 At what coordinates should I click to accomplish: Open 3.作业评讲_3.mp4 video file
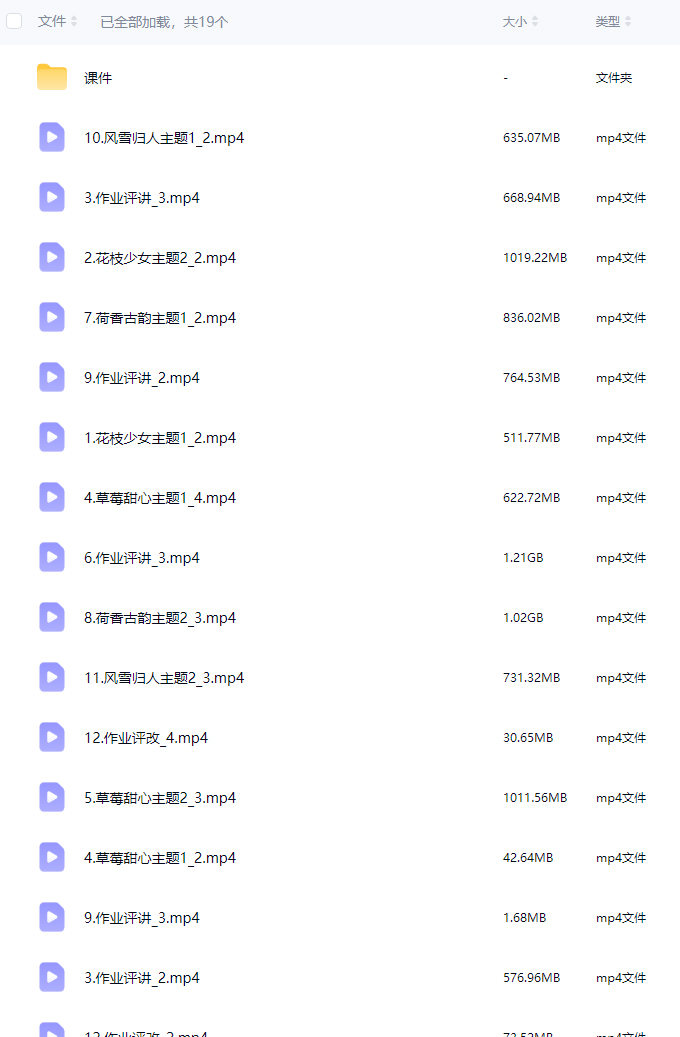[142, 198]
